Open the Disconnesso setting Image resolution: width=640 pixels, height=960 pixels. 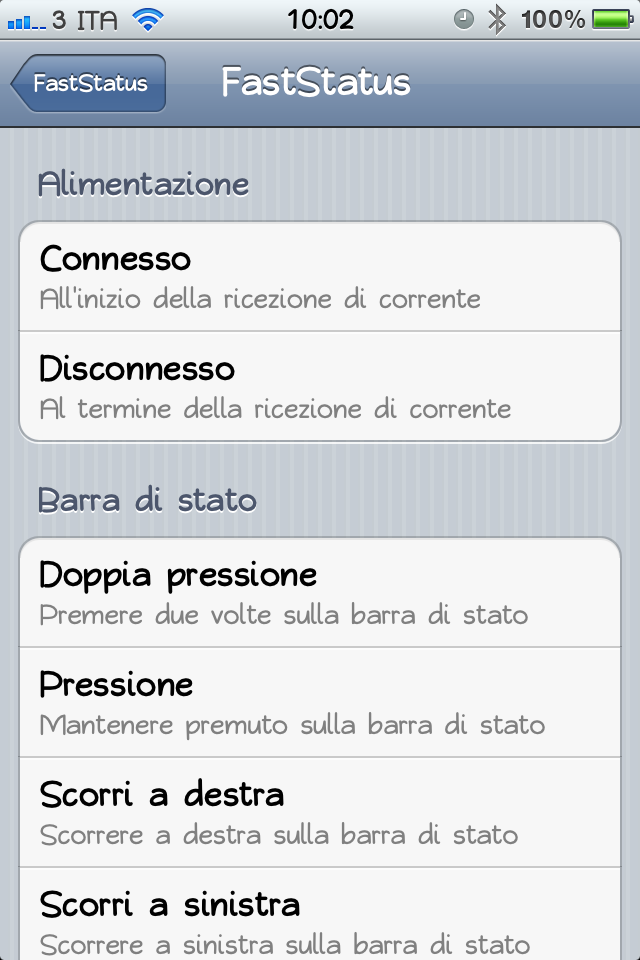pos(320,386)
